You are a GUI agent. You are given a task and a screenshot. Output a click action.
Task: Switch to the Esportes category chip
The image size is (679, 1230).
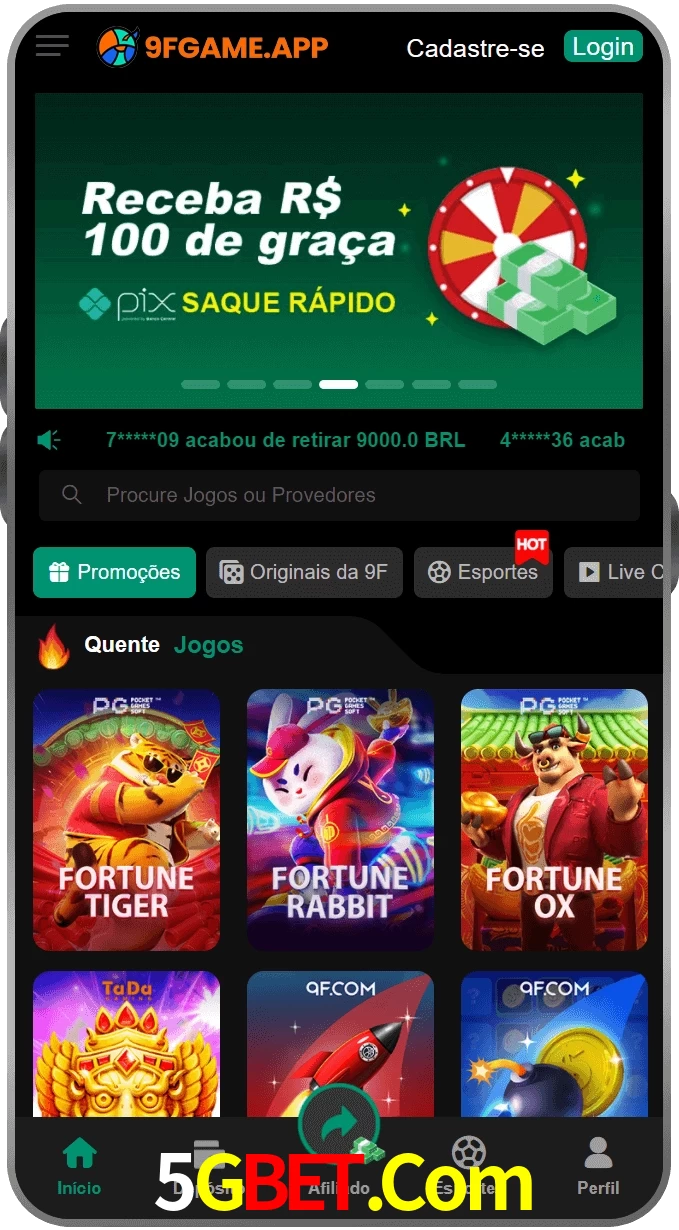[x=483, y=572]
